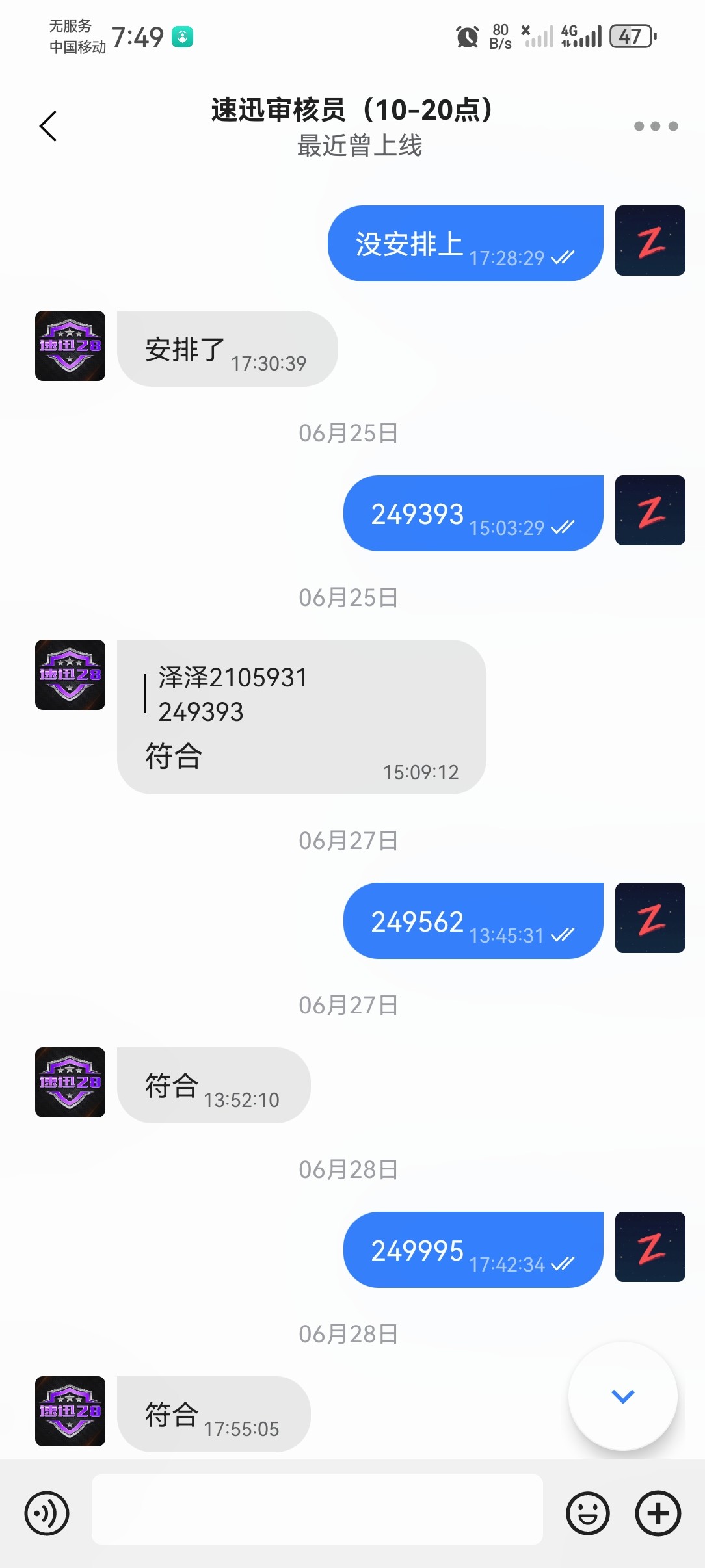
Task: Open sender avatar next to 安排了 message
Action: click(70, 346)
